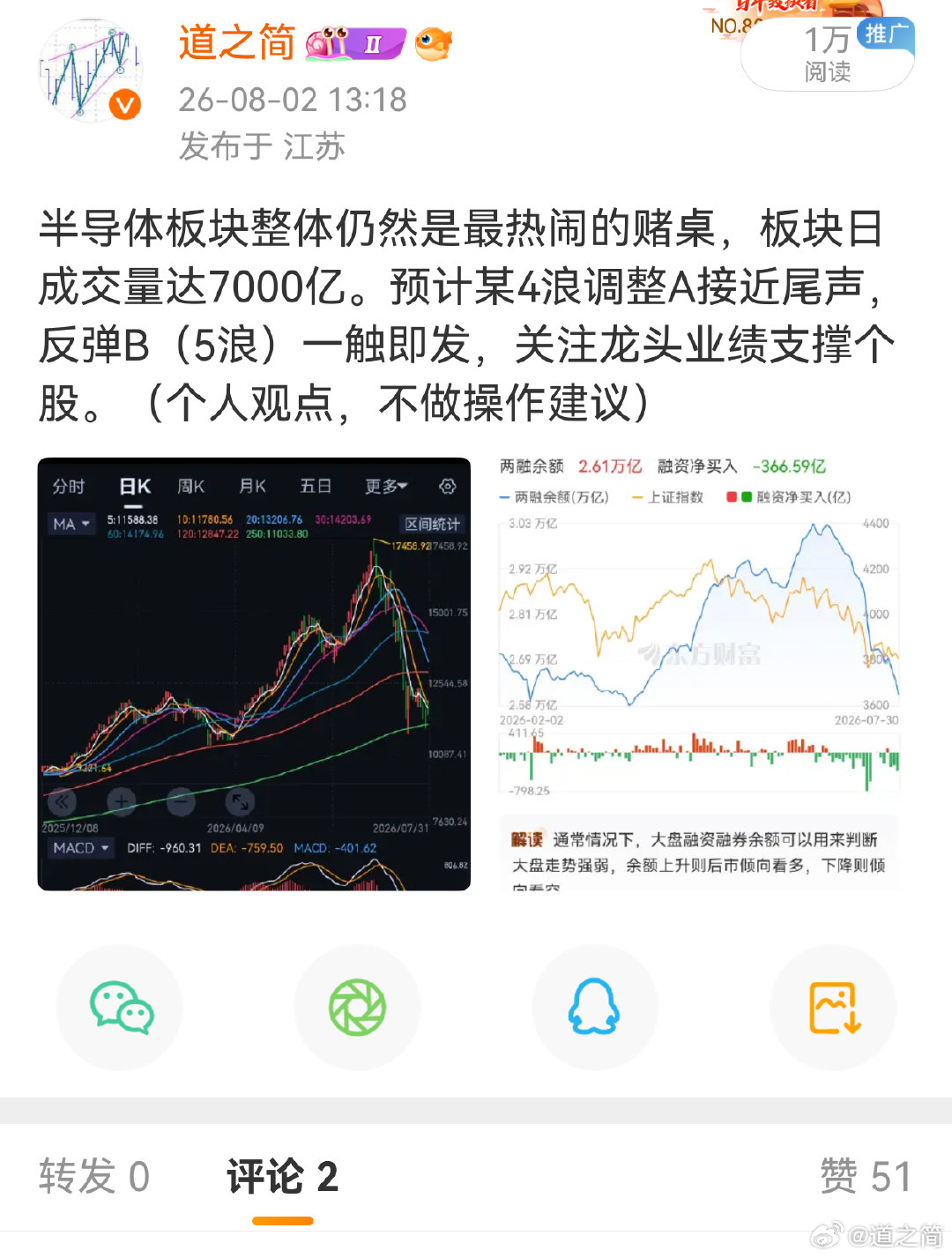Image resolution: width=952 pixels, height=1258 pixels.
Task: Switch to the 转发 tab
Action: pyautogui.click(x=94, y=1177)
